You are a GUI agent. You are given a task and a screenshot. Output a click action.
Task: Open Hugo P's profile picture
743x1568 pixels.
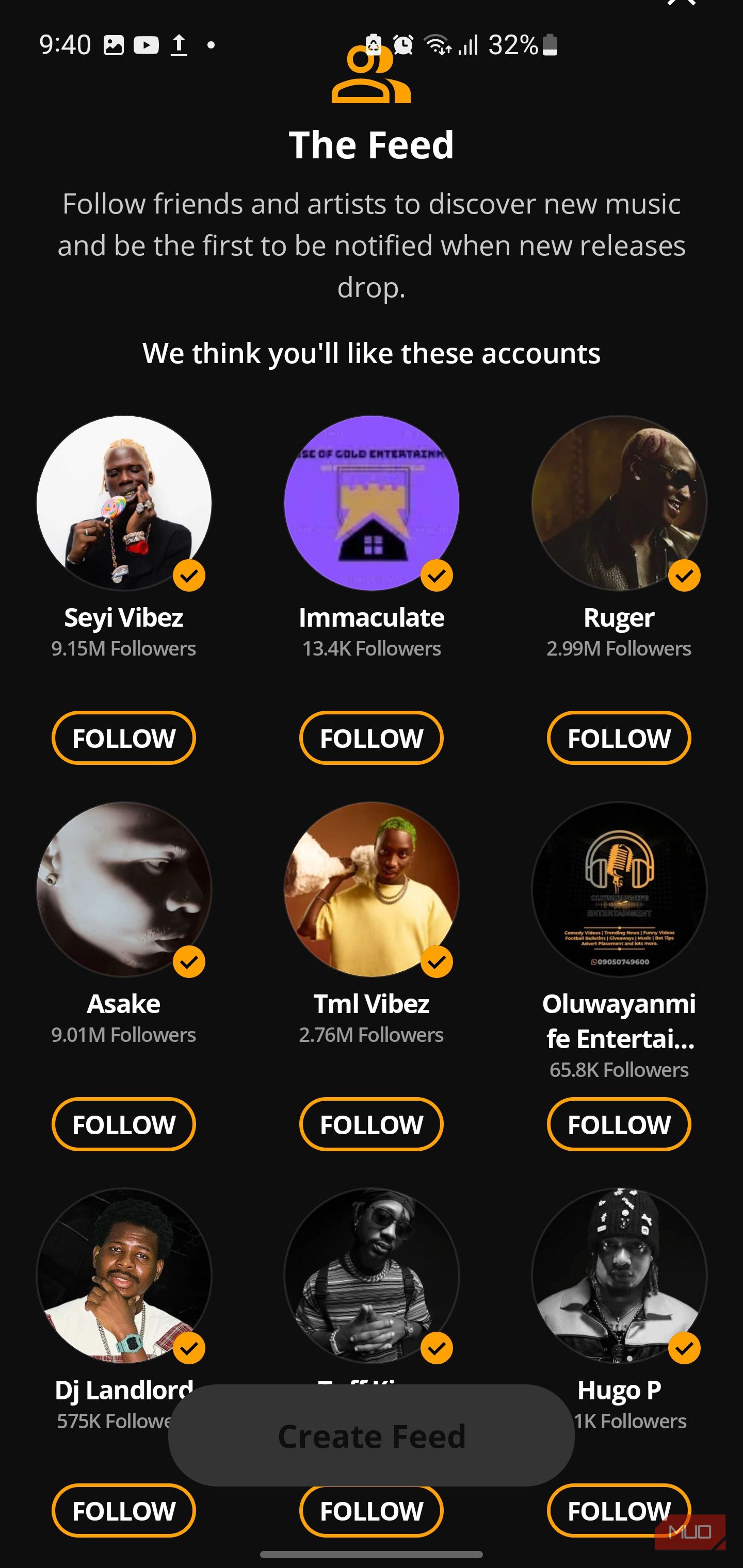click(619, 1276)
